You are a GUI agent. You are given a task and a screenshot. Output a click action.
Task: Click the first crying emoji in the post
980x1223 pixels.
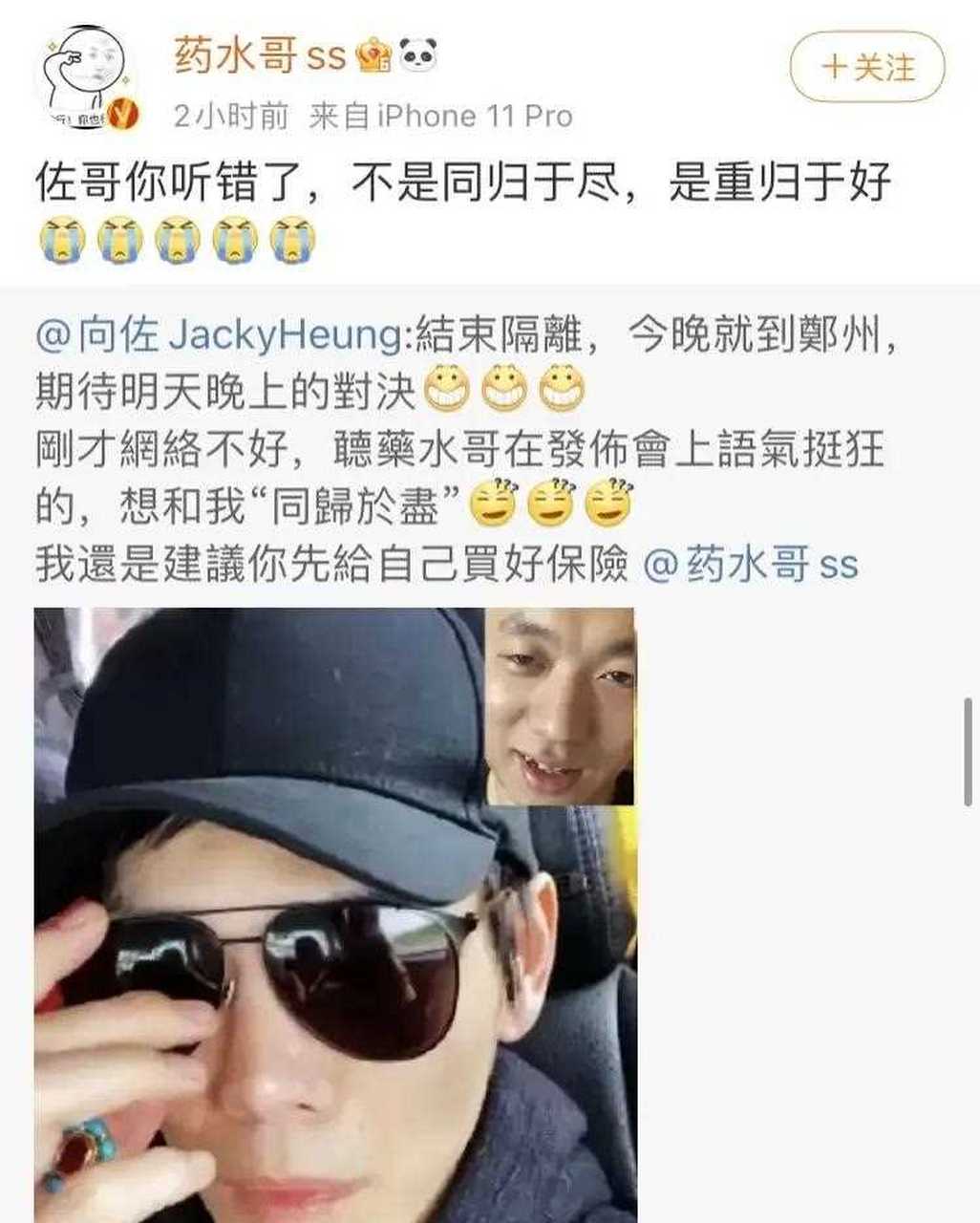[62, 239]
